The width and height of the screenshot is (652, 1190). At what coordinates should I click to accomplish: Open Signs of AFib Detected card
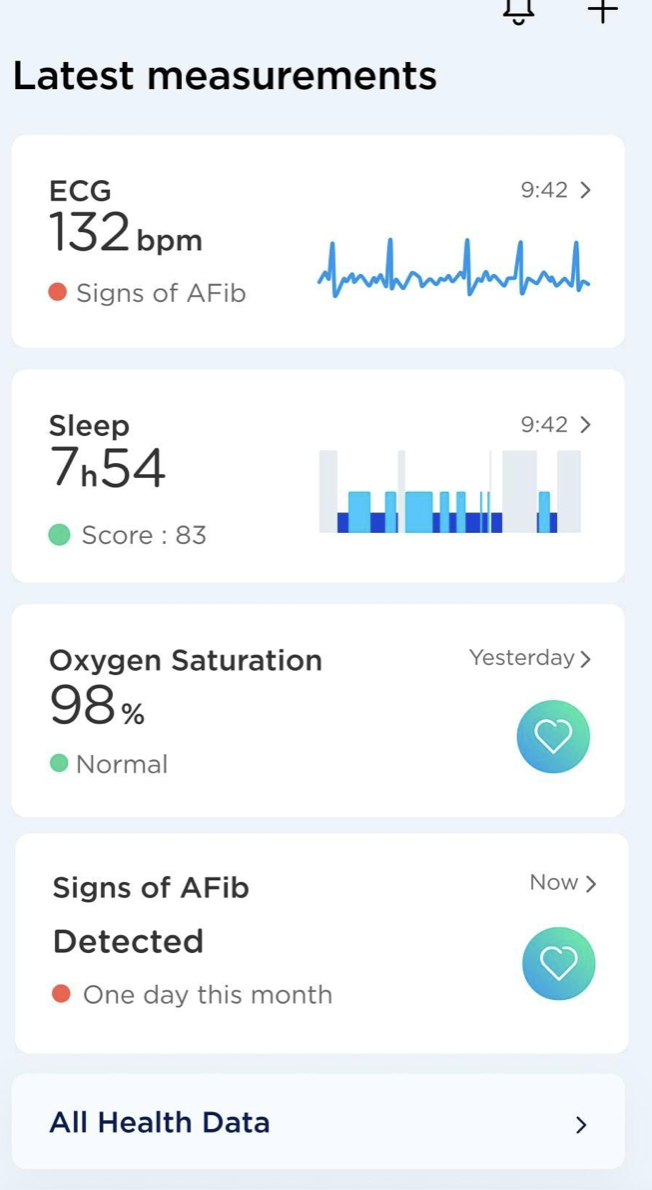[321, 942]
